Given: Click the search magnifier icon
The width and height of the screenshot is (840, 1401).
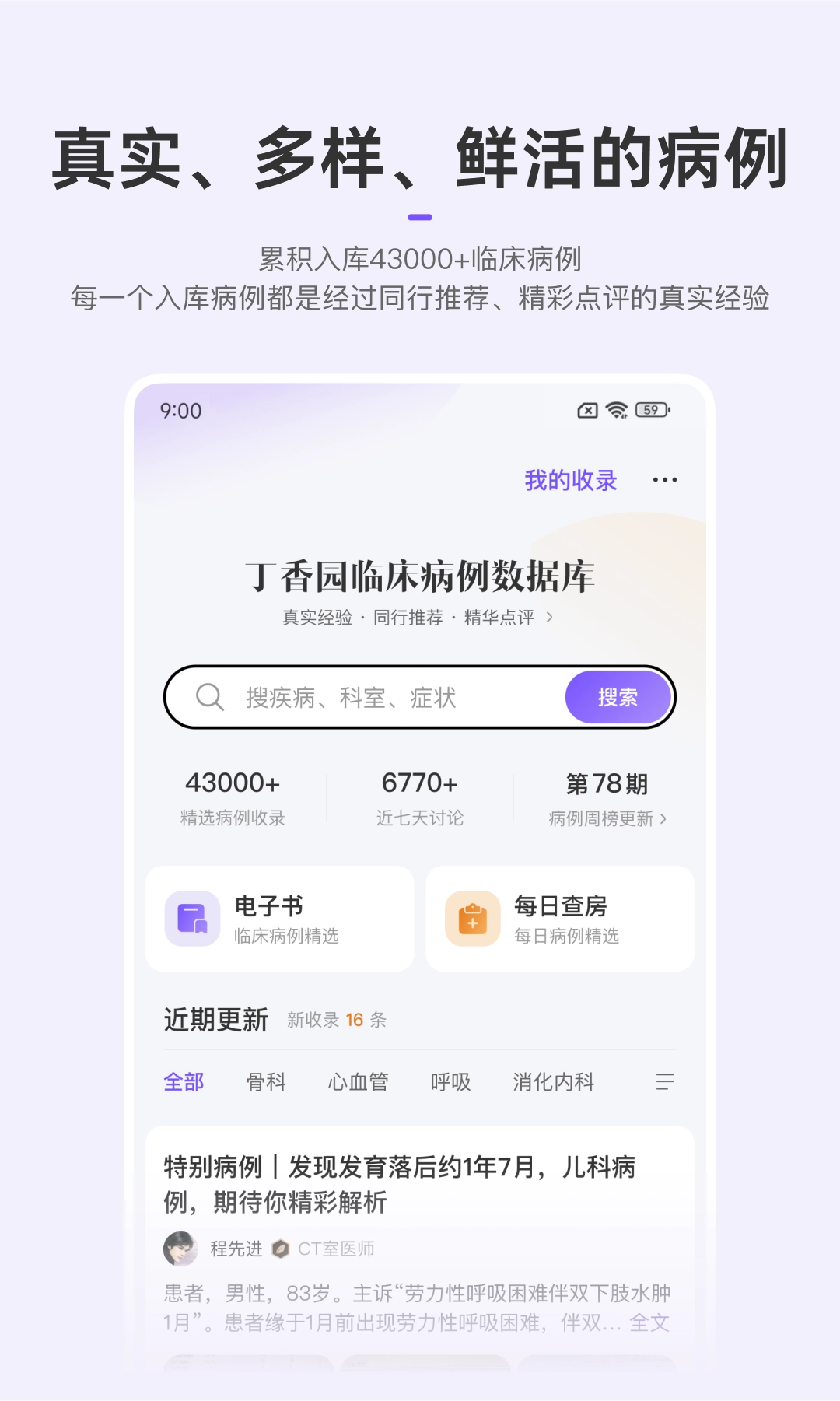Looking at the screenshot, I should pyautogui.click(x=208, y=697).
